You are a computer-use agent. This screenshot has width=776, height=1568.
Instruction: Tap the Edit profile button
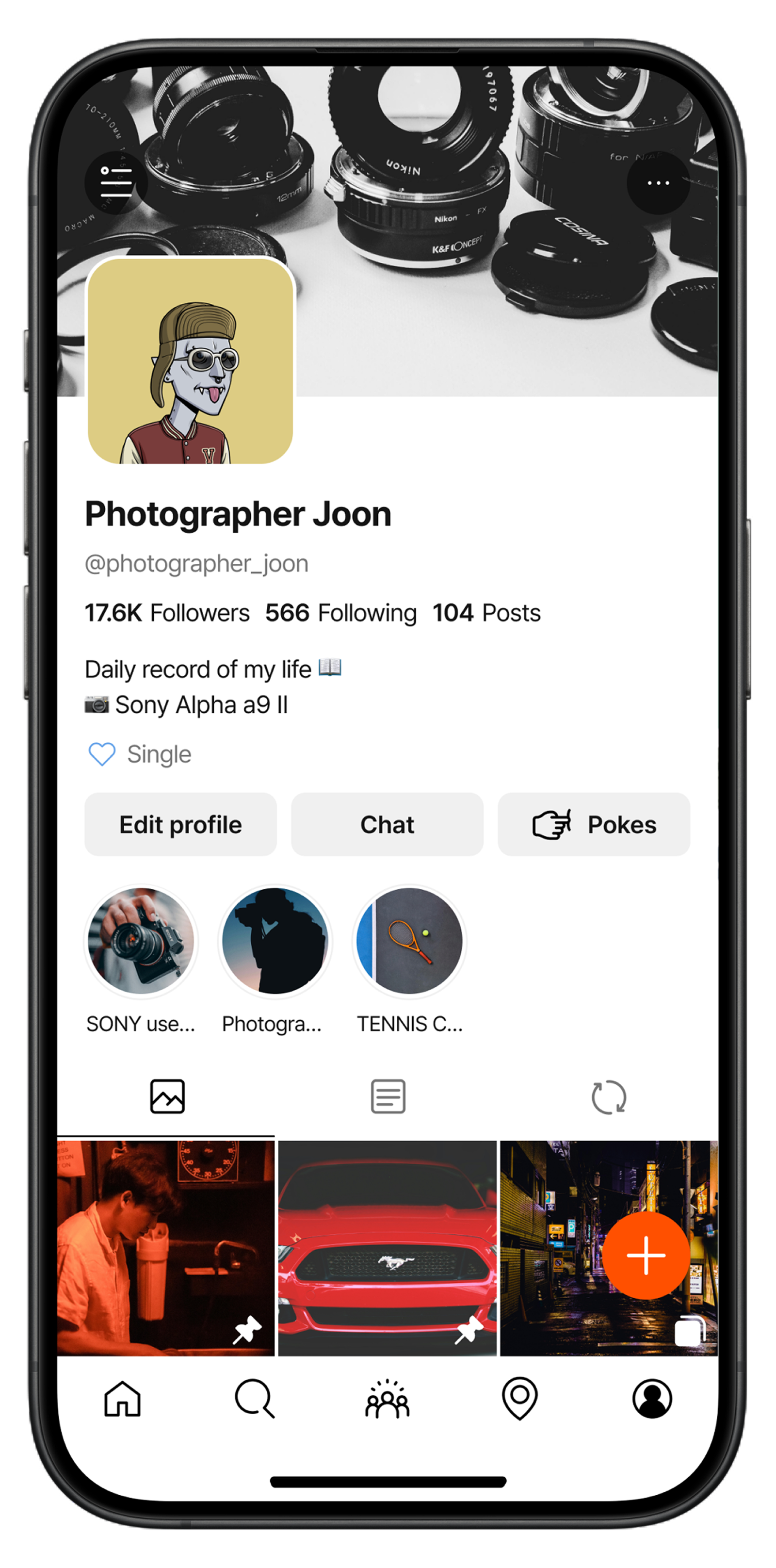[180, 825]
